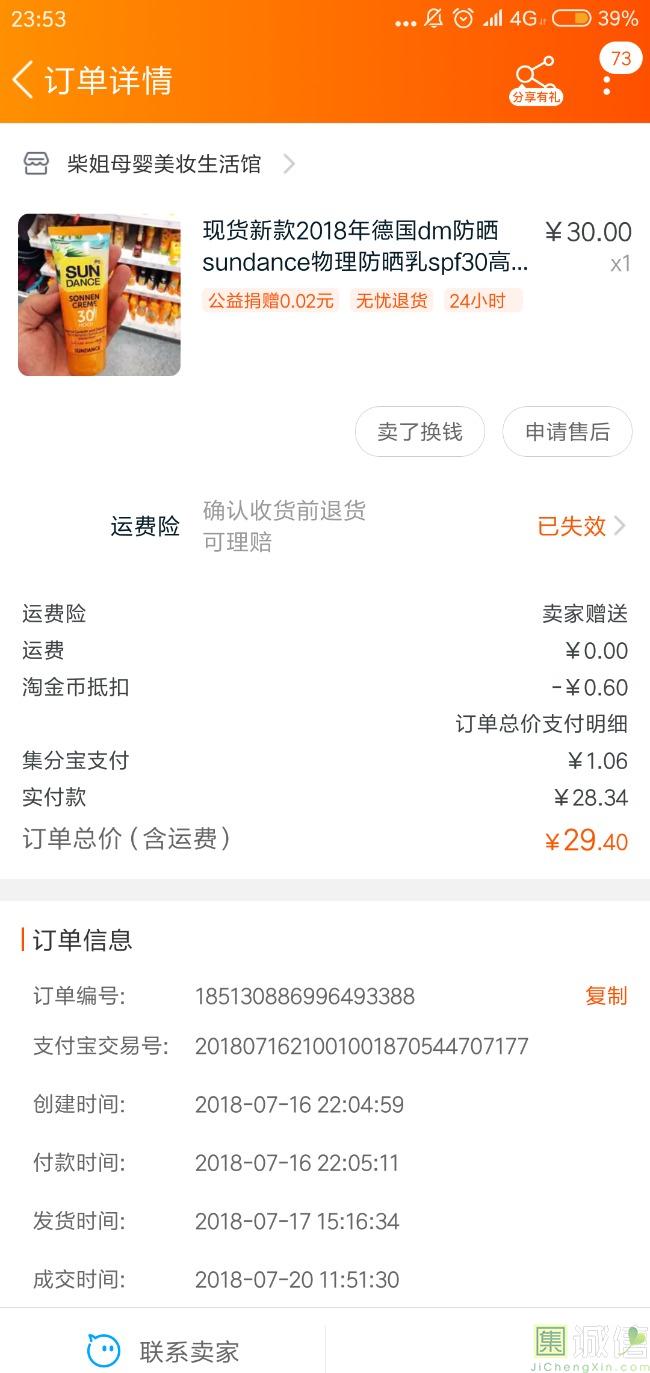Contact the seller via 联系卖家
The image size is (650, 1373).
coord(165,1352)
